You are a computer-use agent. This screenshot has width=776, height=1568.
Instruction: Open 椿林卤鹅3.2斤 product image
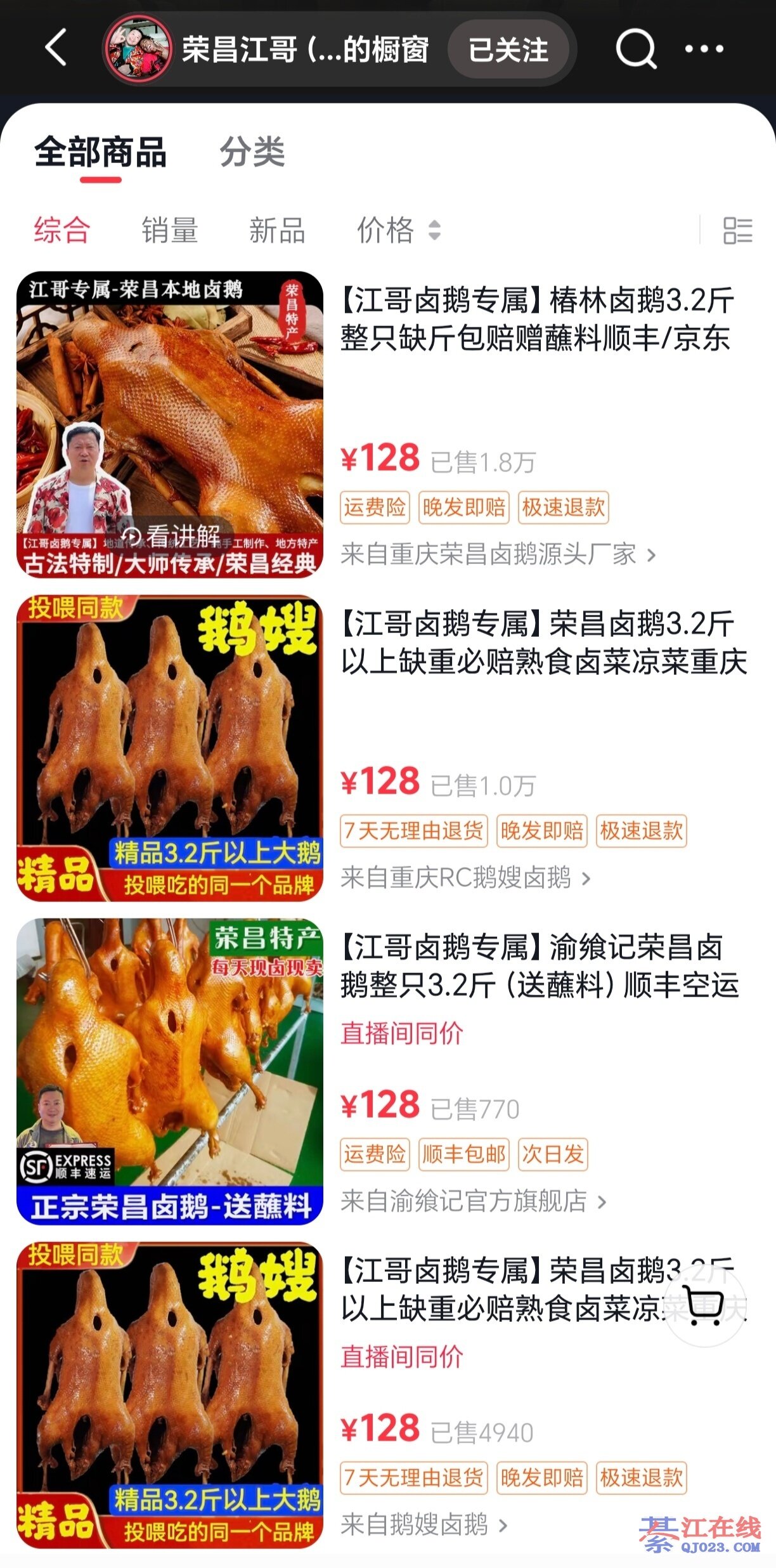tap(170, 424)
